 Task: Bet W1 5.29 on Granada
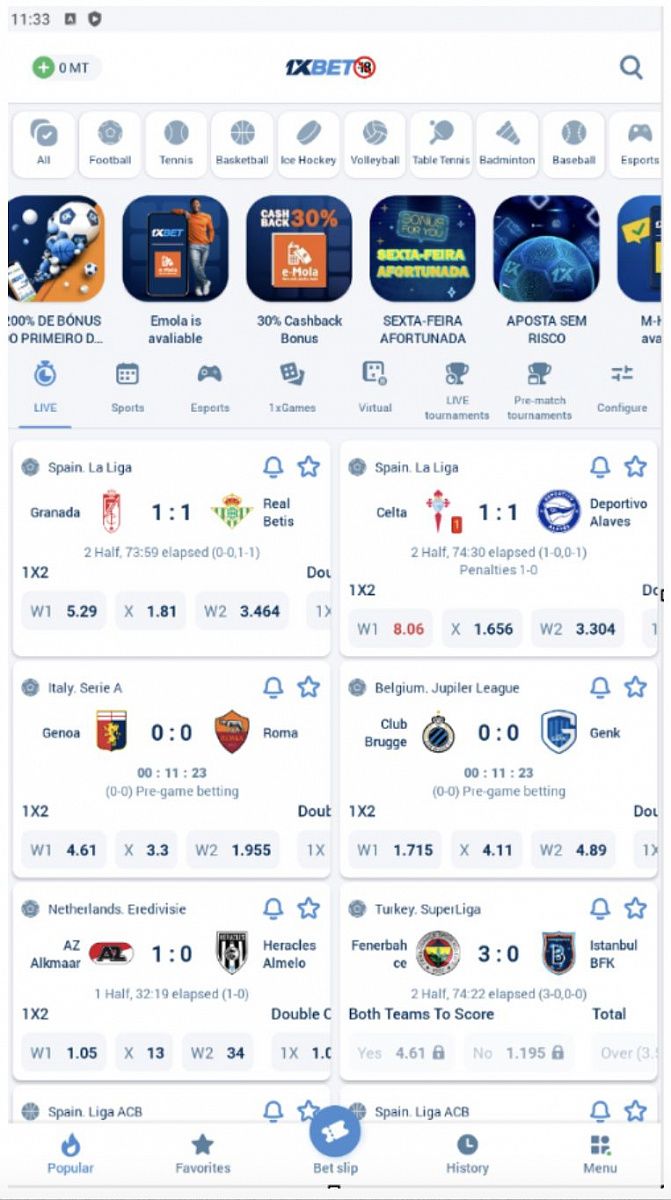point(63,611)
